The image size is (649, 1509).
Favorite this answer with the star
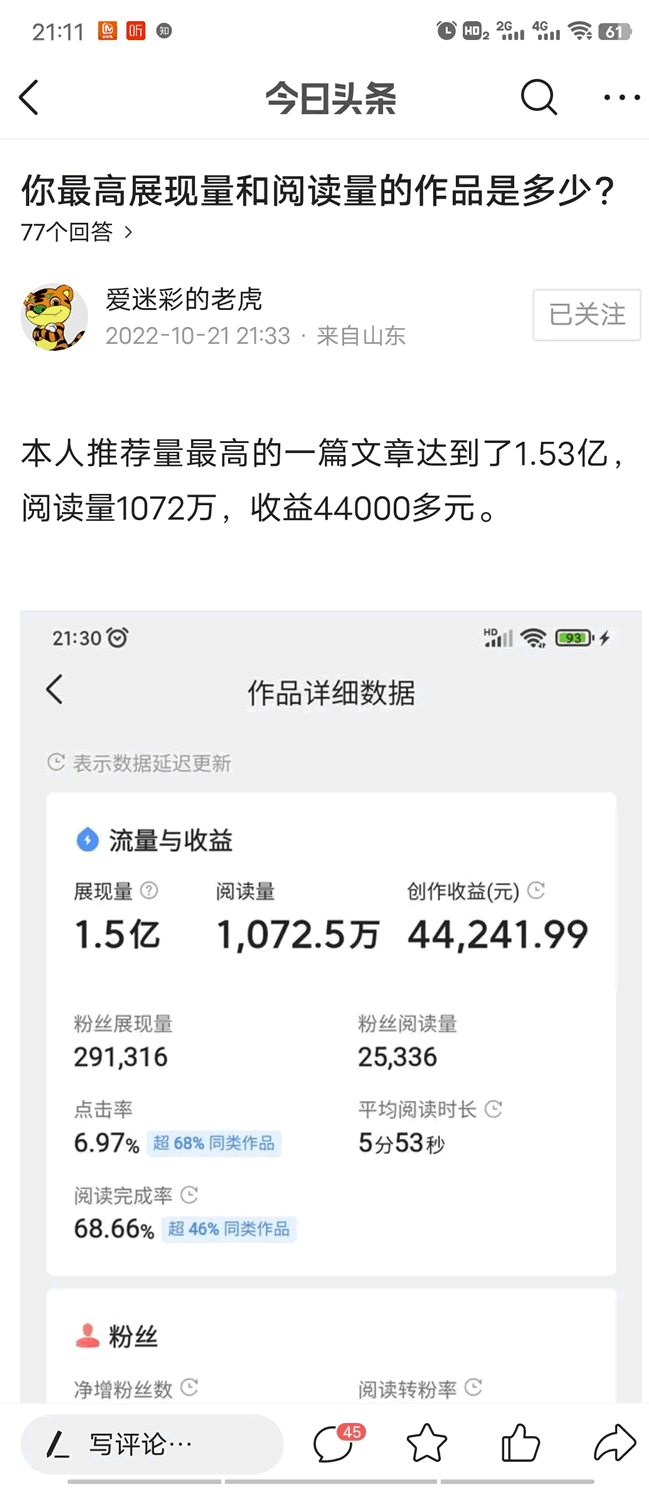pyautogui.click(x=427, y=1444)
